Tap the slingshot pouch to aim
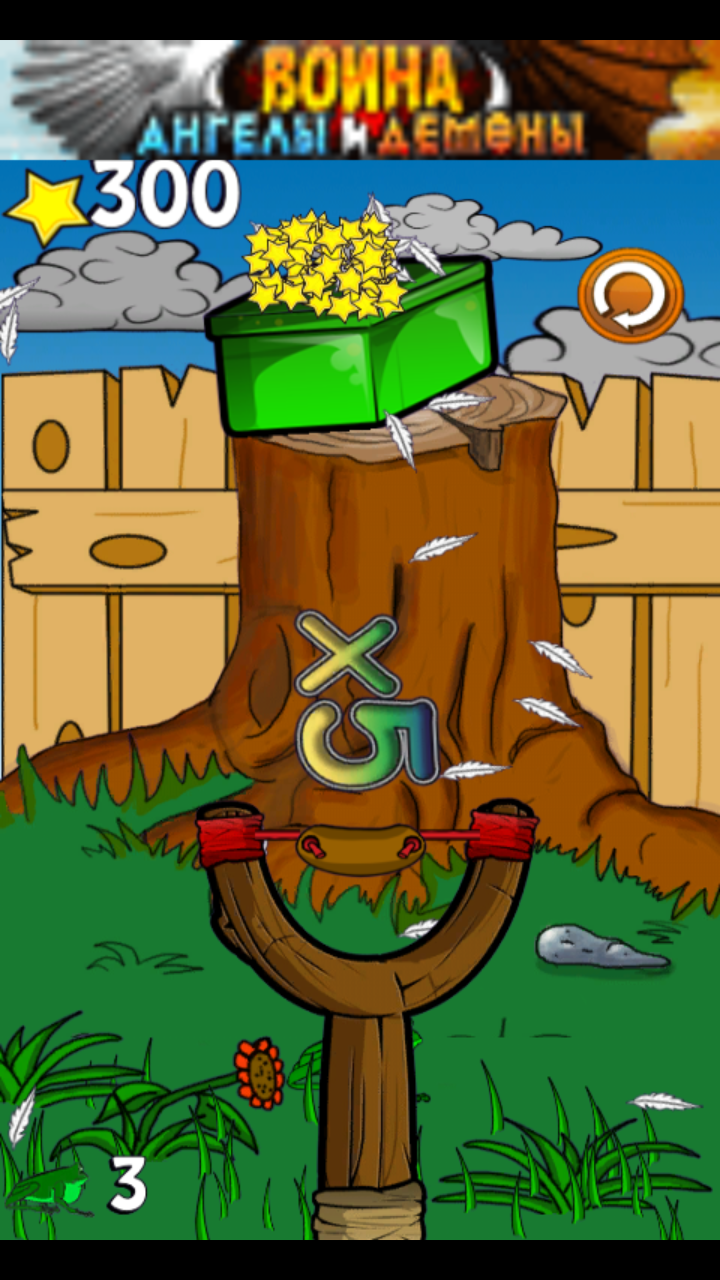Image resolution: width=720 pixels, height=1280 pixels. [360, 848]
